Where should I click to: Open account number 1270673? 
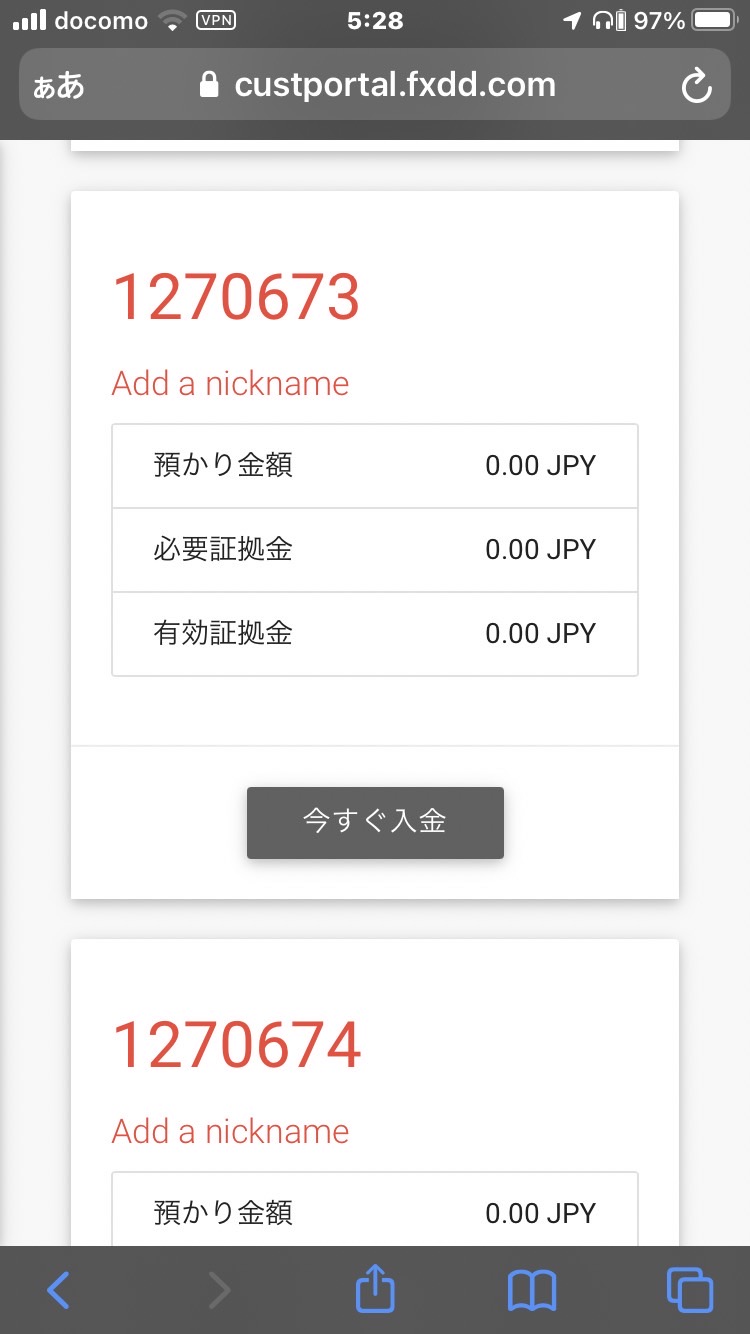pos(236,297)
